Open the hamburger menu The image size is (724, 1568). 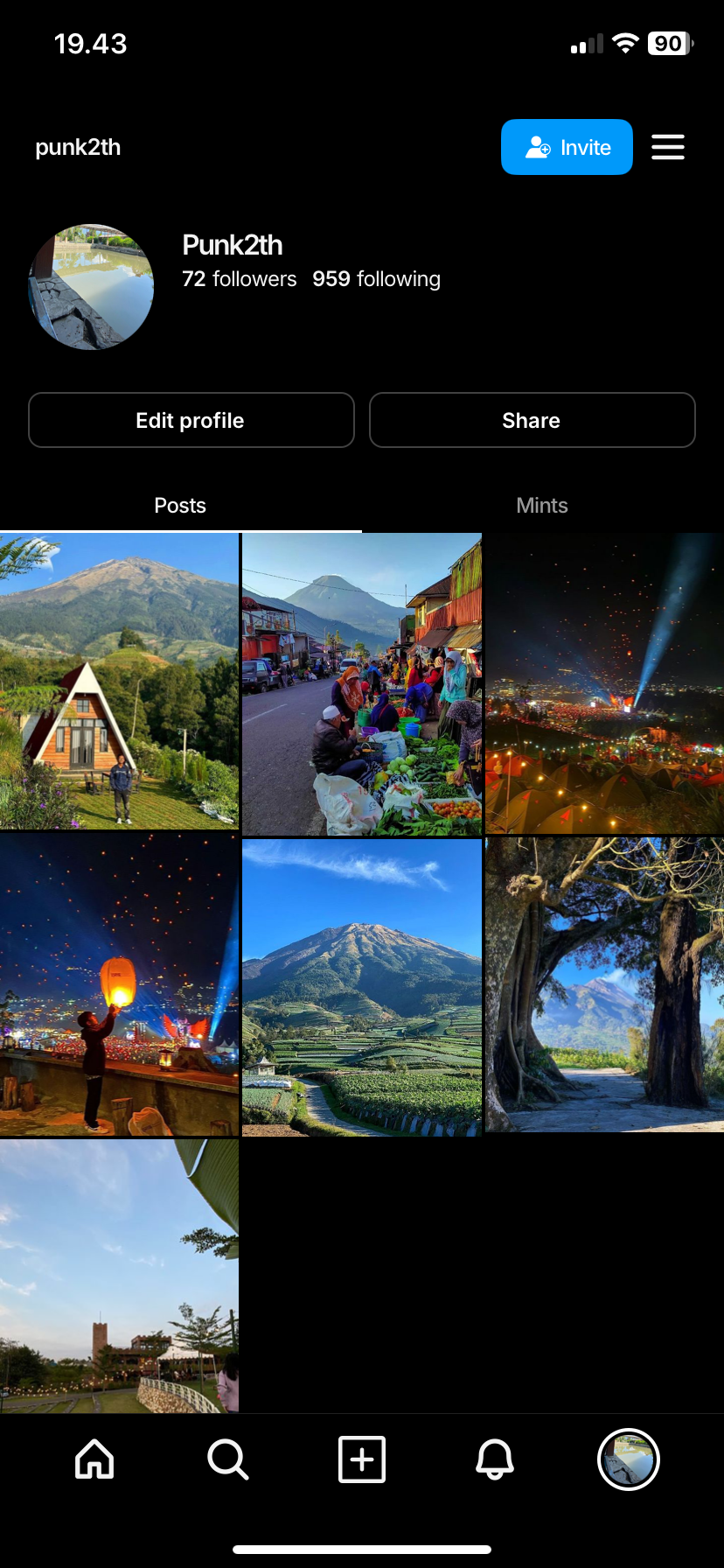[668, 147]
